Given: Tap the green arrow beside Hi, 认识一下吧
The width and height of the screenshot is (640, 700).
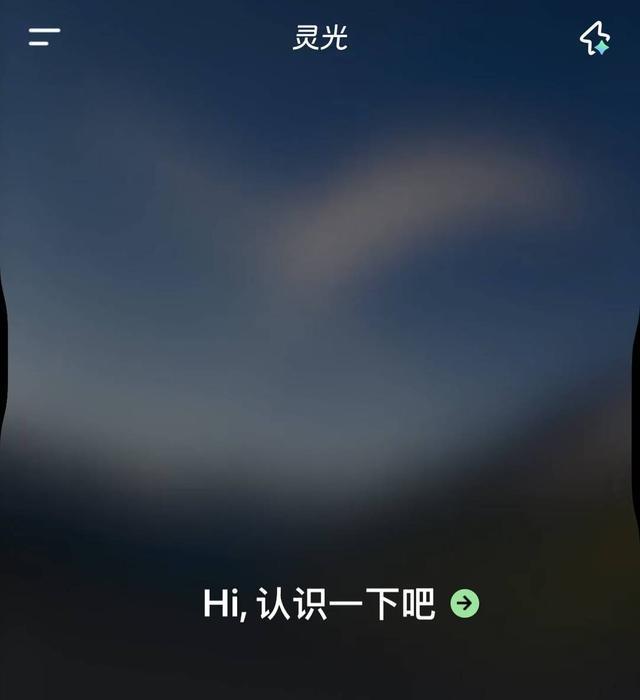Looking at the screenshot, I should click(465, 603).
